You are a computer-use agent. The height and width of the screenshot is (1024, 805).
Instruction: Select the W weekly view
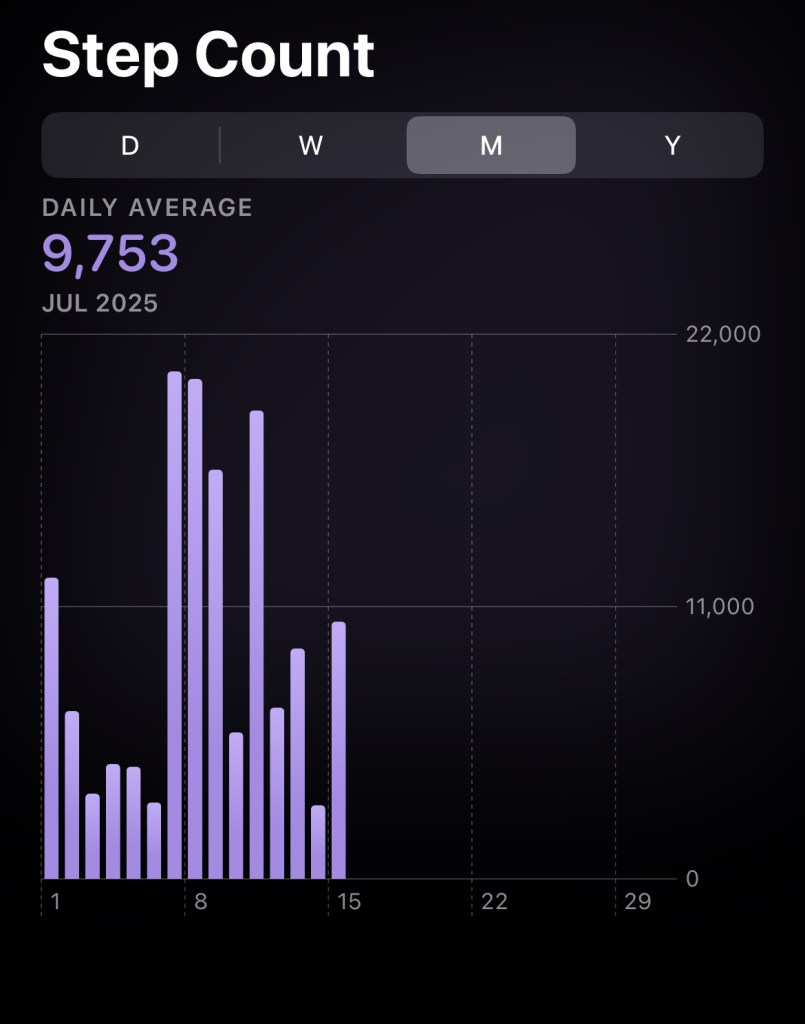(x=311, y=145)
